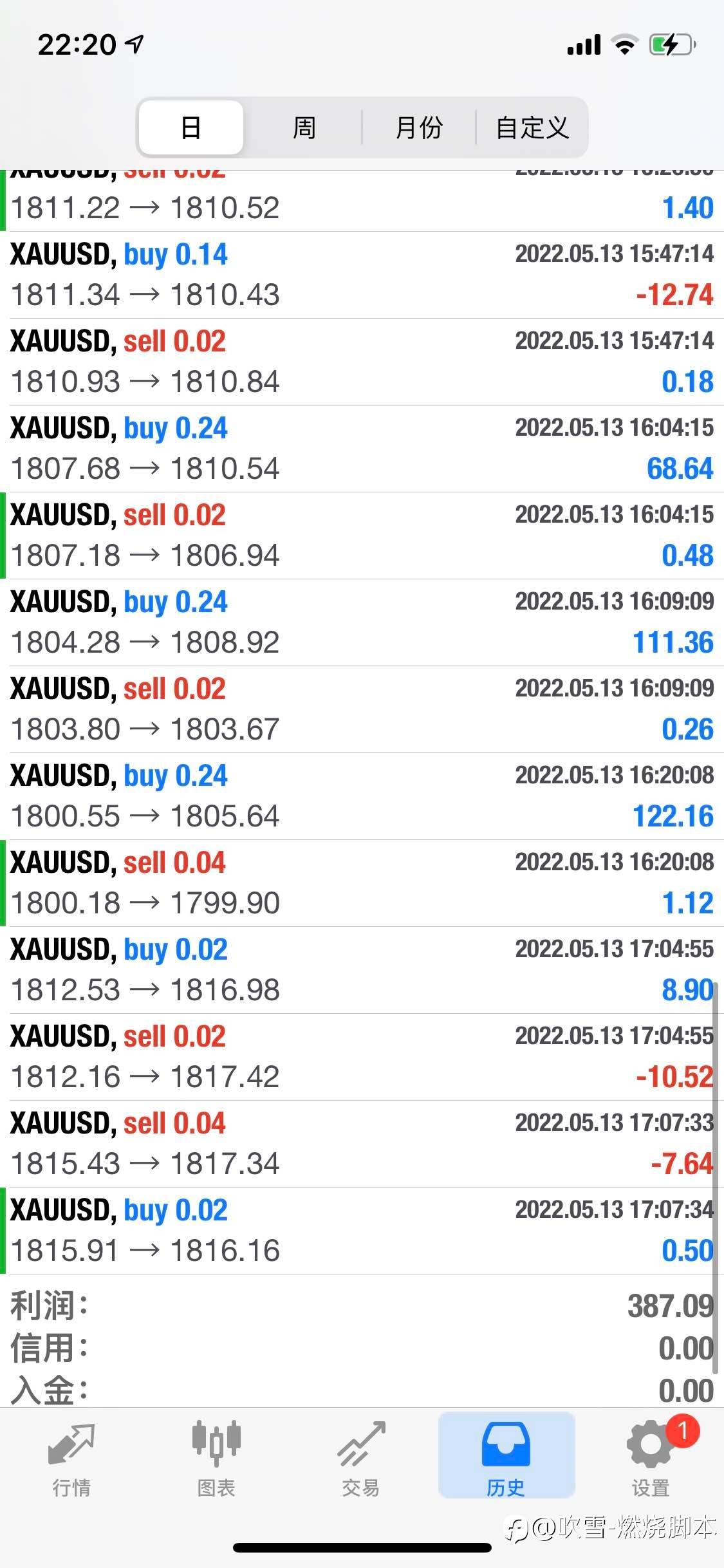Tap the buy 0.24 trade with 122.16 profit
724x1568 pixels.
[362, 796]
